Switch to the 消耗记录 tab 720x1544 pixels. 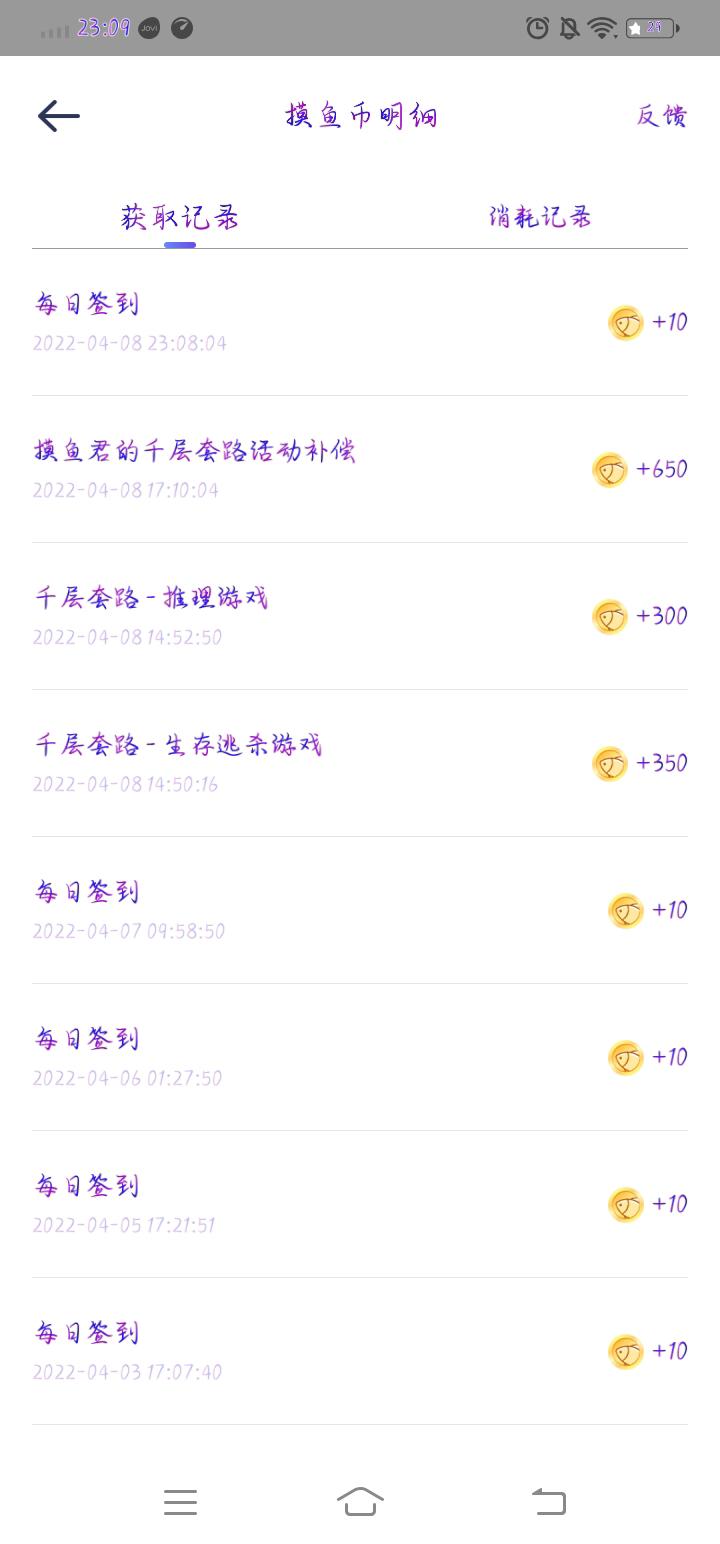[540, 217]
